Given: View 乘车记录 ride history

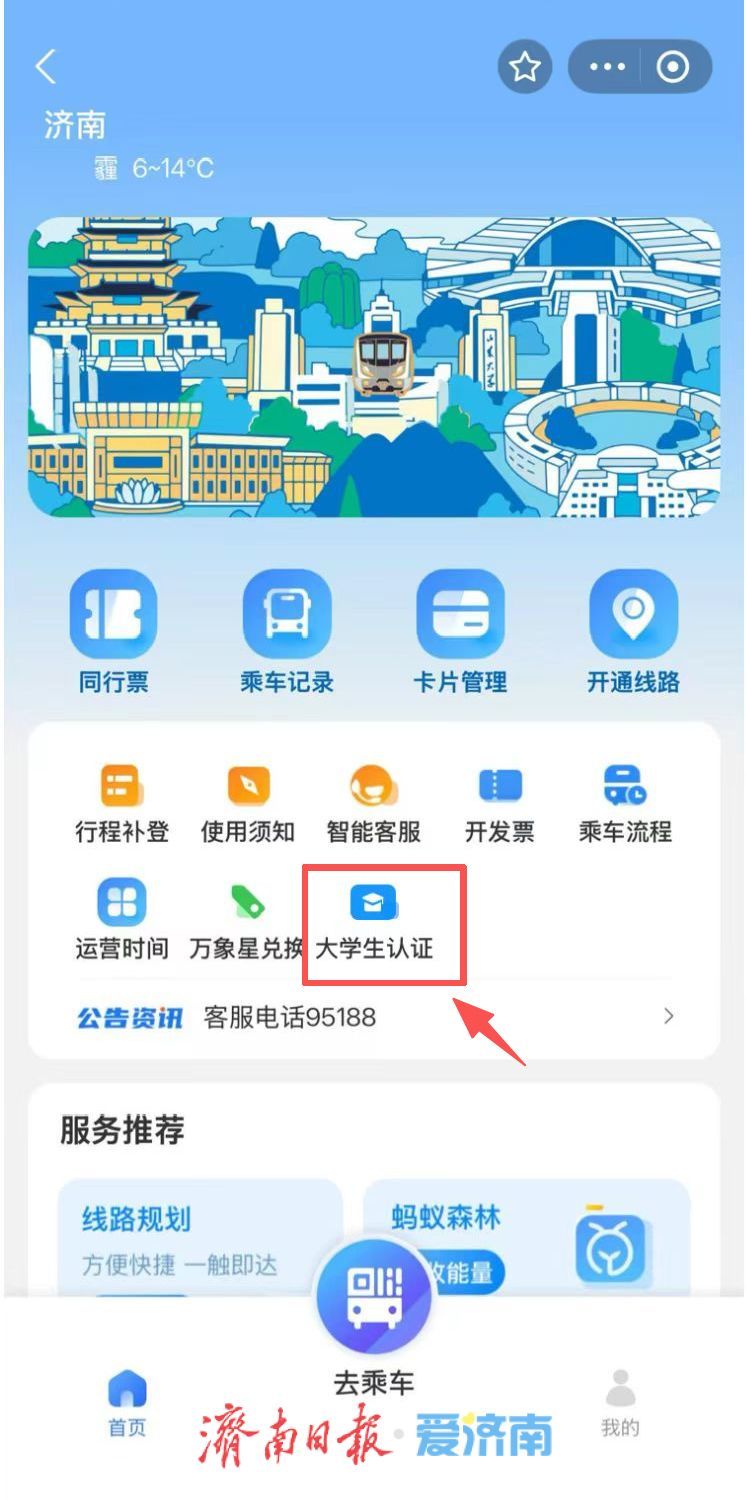Looking at the screenshot, I should point(287,628).
